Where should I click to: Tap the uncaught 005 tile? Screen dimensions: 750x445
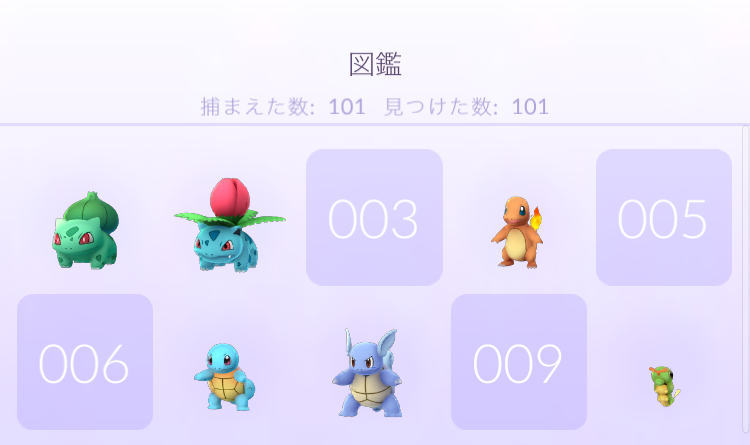coord(663,218)
